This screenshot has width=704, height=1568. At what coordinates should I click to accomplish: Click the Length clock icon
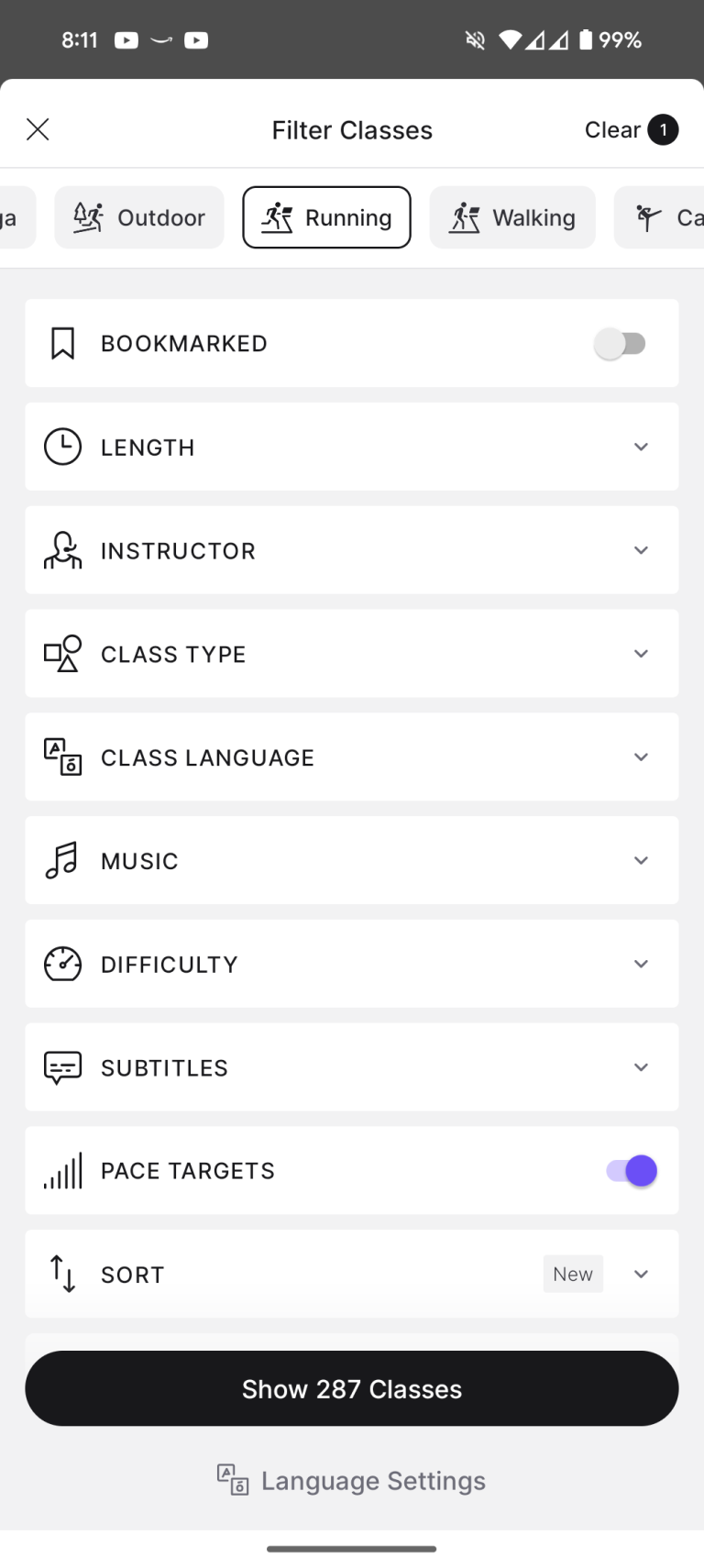62,447
